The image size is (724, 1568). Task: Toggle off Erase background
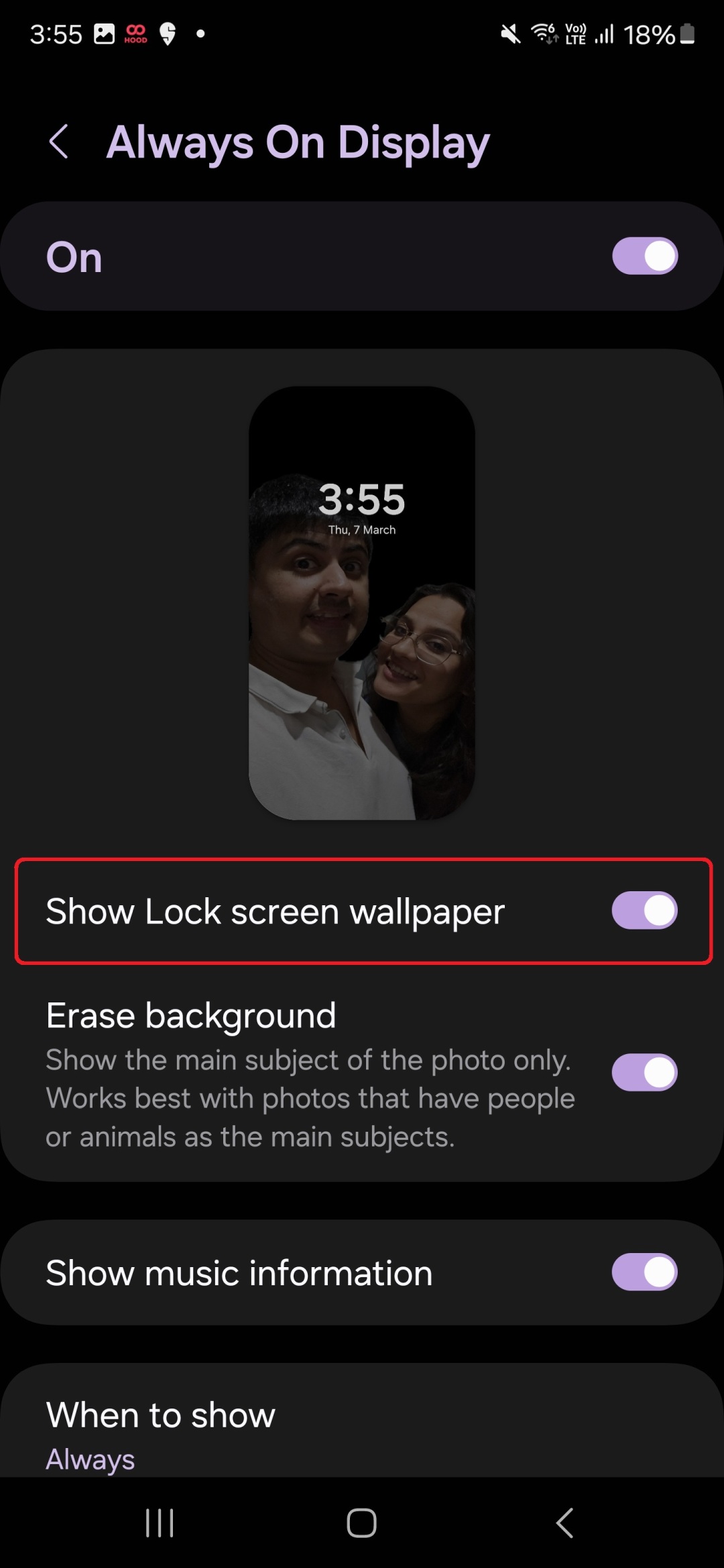[x=644, y=1072]
